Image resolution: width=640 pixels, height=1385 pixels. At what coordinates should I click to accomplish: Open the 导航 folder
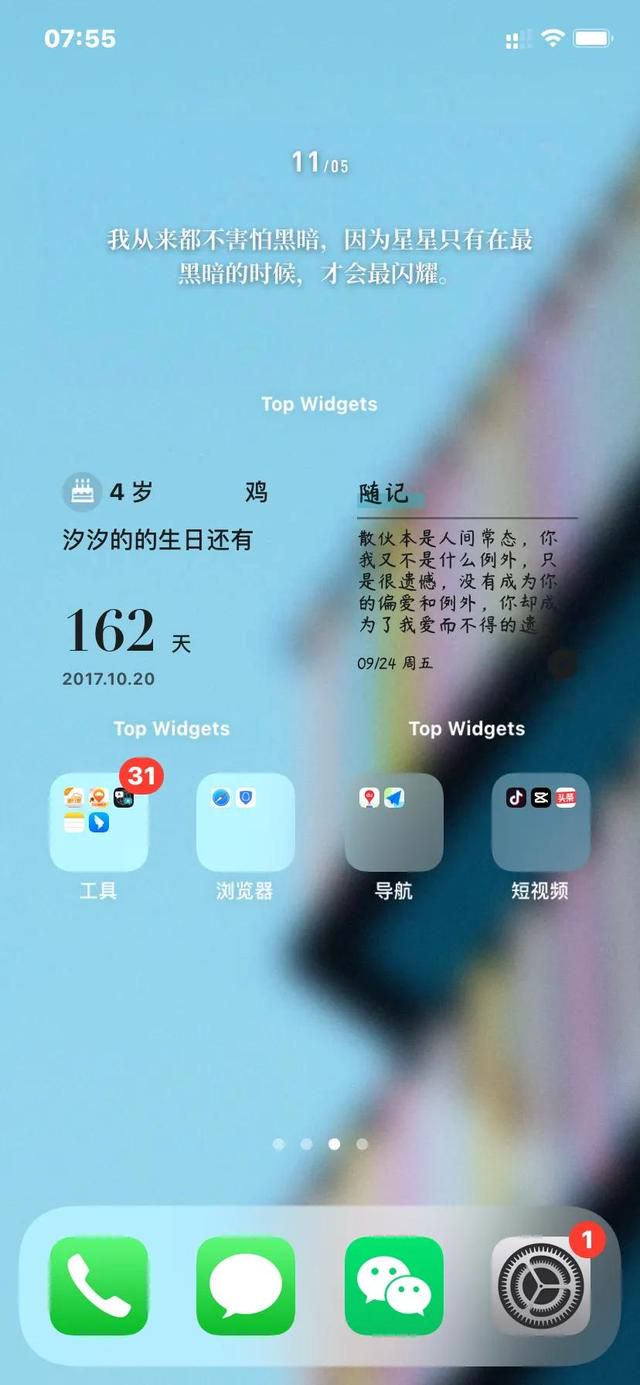coord(394,822)
